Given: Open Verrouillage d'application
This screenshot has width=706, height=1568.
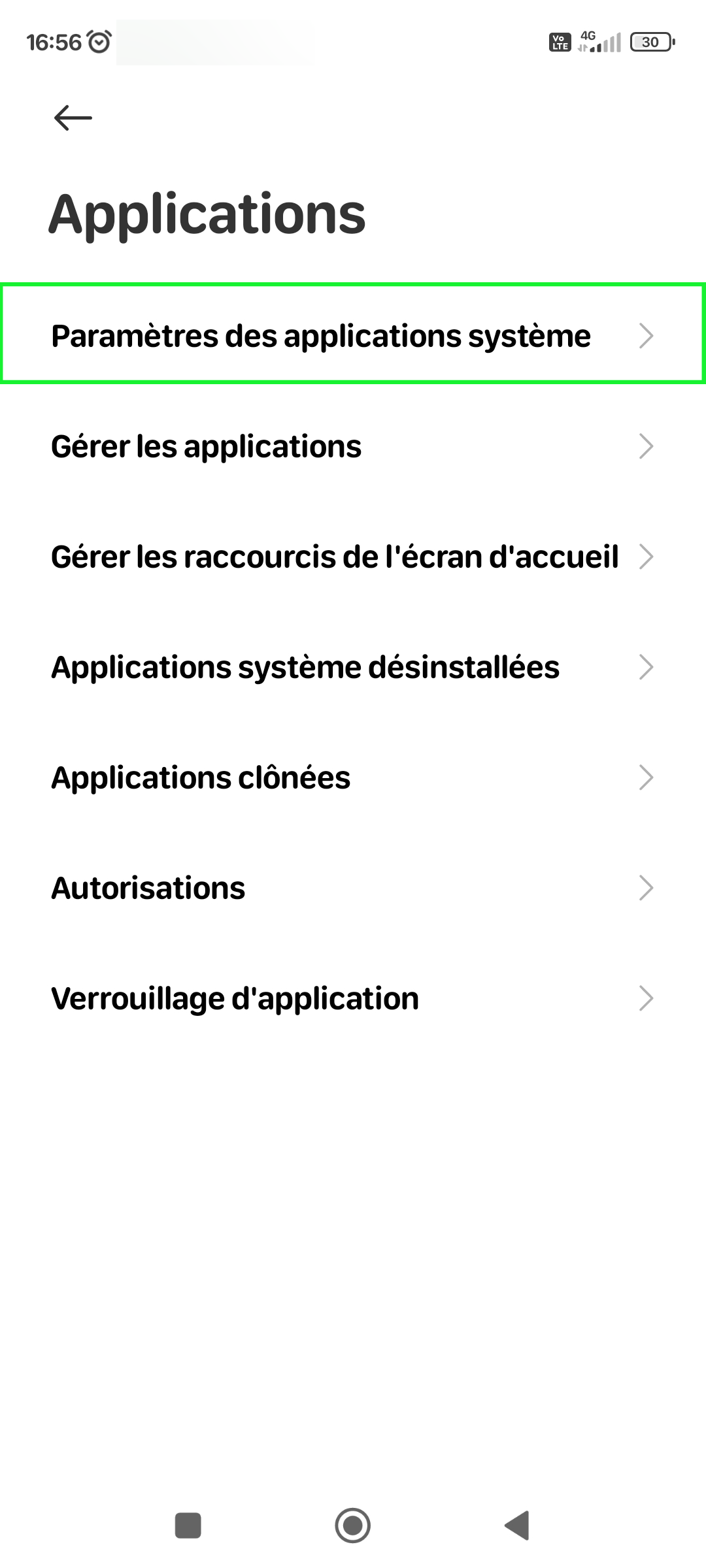Looking at the screenshot, I should [353, 998].
